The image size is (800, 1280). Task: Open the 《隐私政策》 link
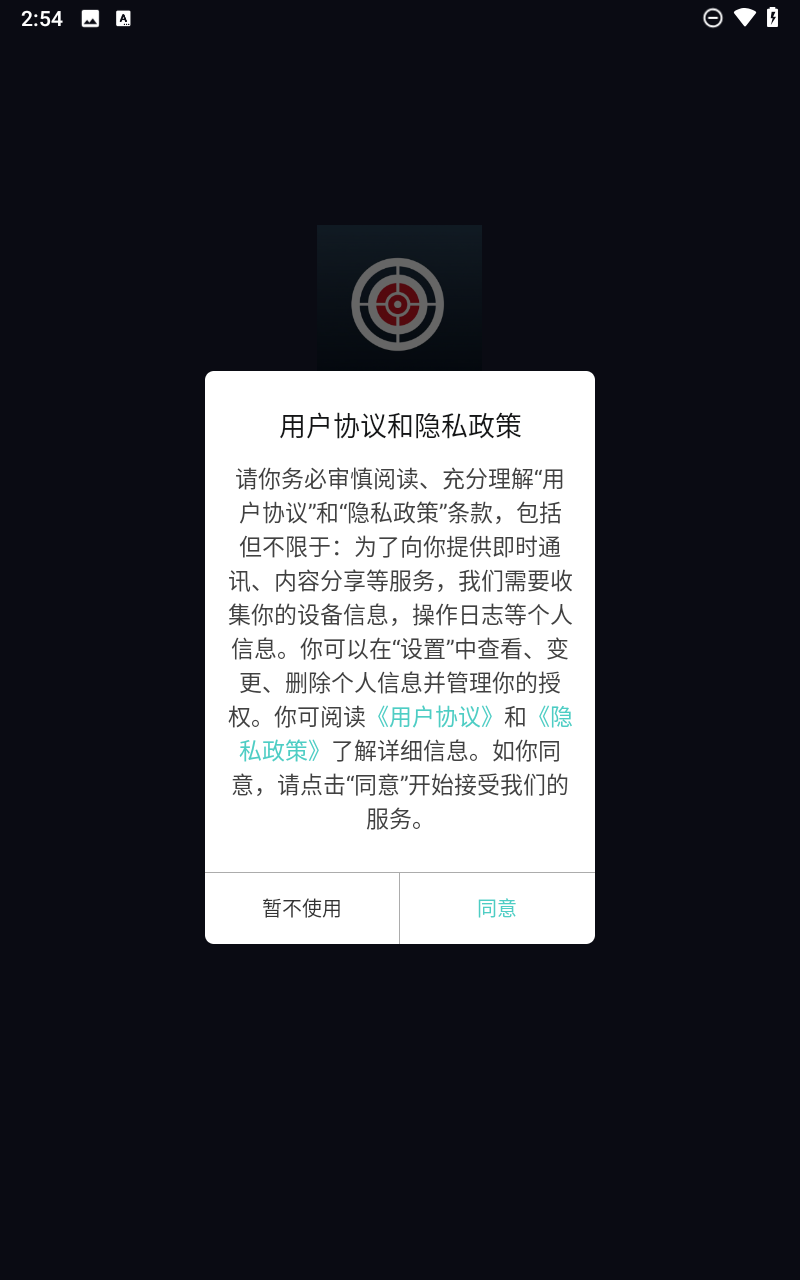click(284, 750)
